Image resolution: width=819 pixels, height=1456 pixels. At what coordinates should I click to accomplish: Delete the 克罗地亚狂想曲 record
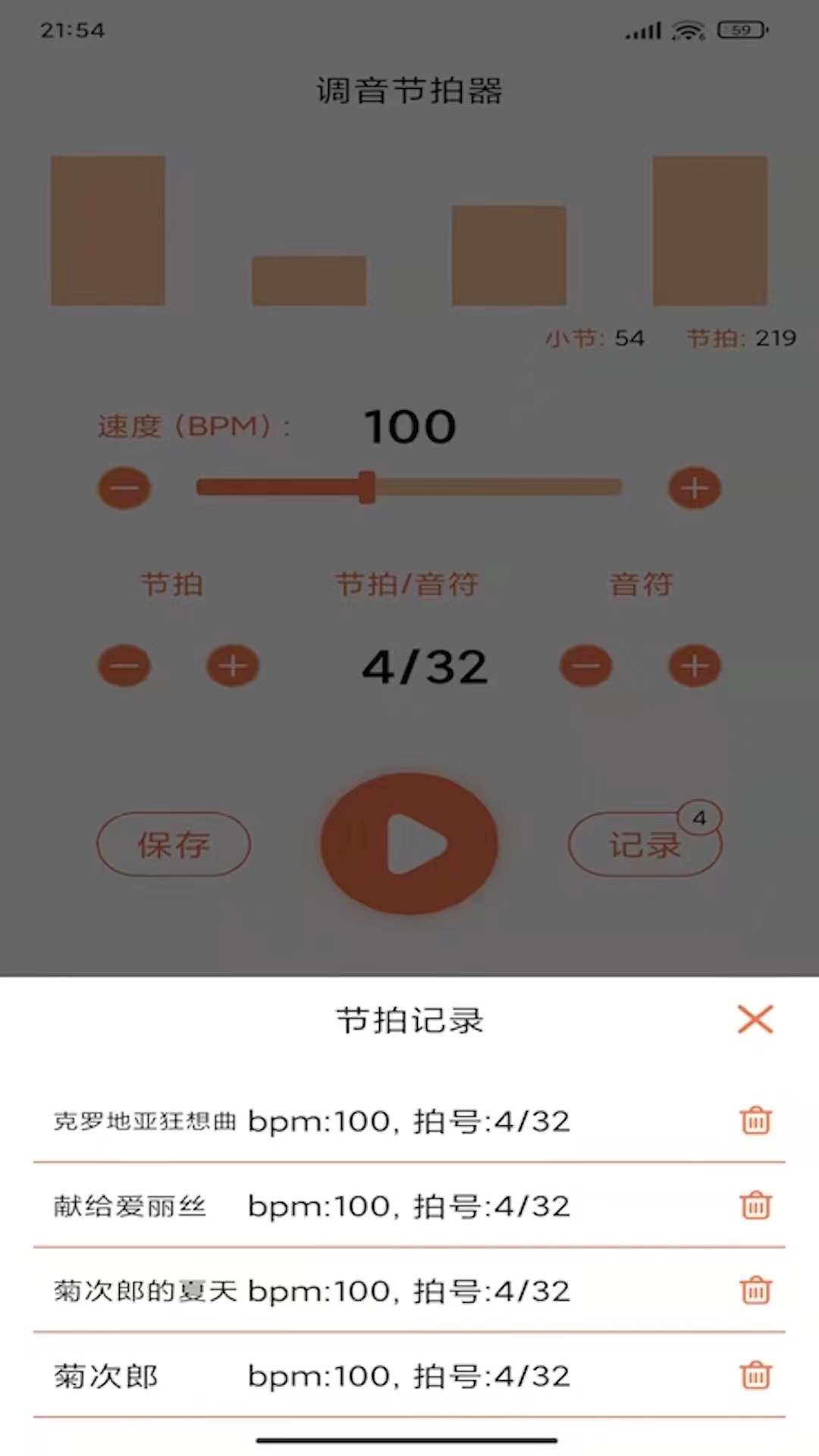coord(755,1120)
